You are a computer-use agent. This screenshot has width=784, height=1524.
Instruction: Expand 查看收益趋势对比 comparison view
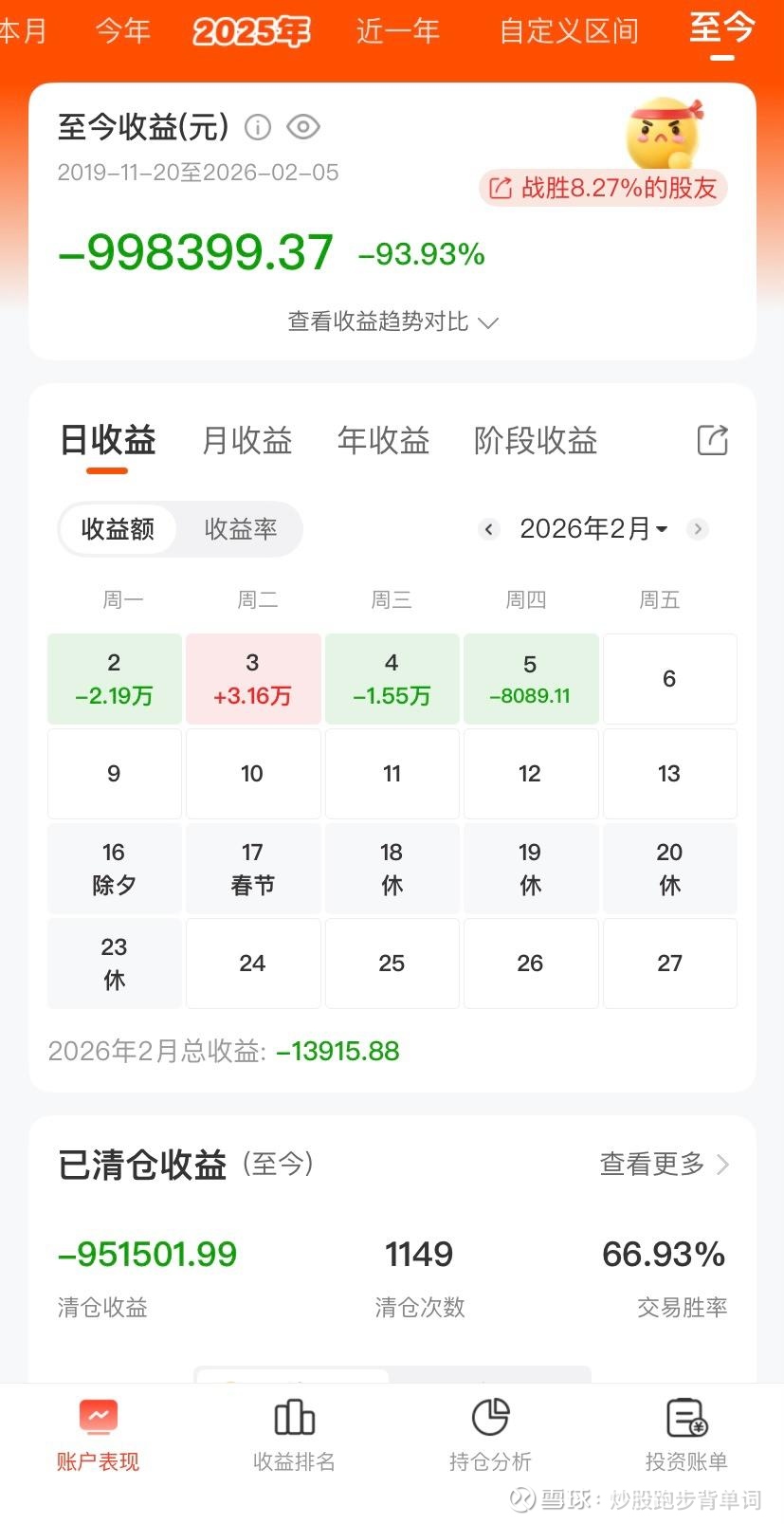click(x=392, y=321)
